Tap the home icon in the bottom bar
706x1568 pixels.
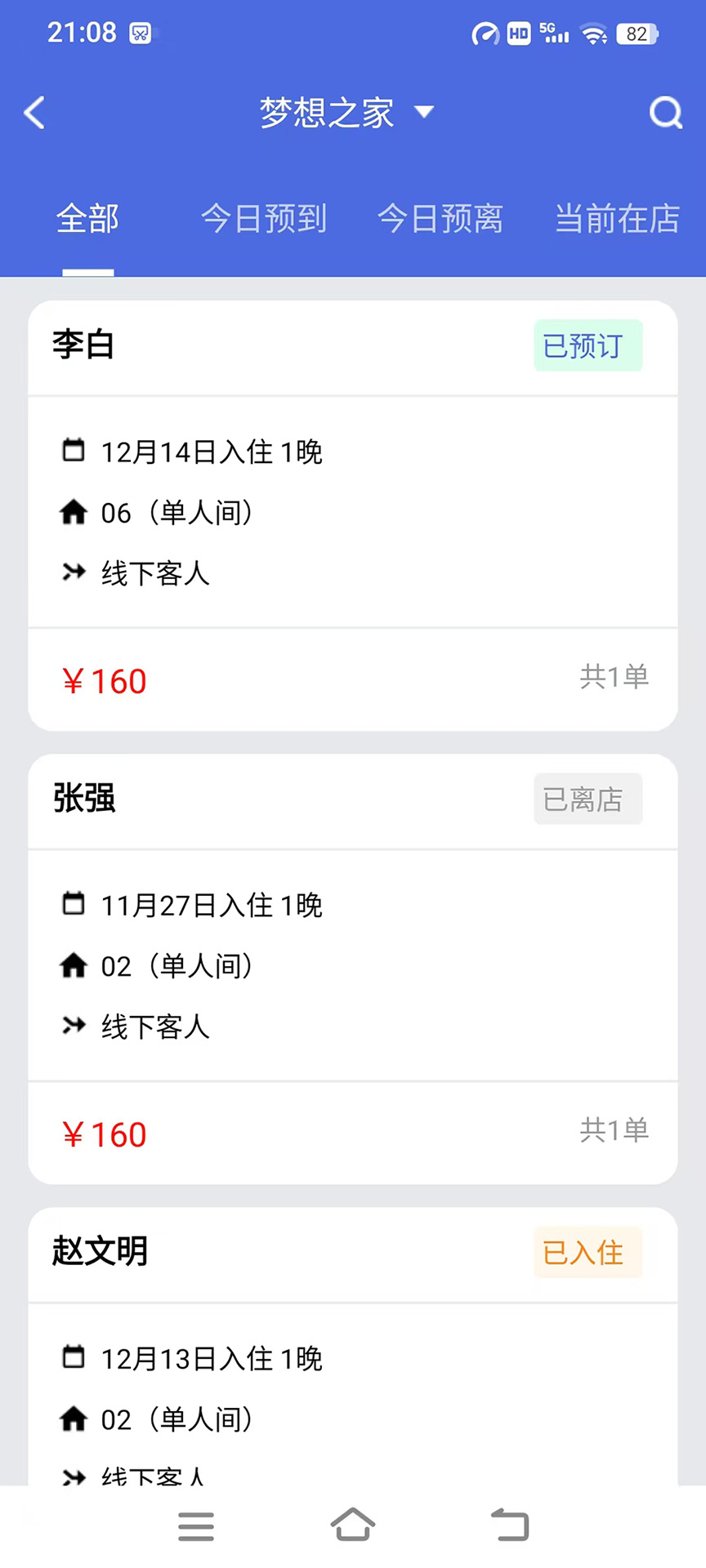[353, 1524]
